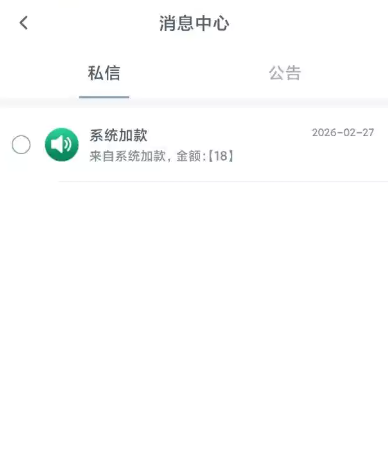Image resolution: width=388 pixels, height=476 pixels.
Task: Go back from the 消息中心 page
Action: click(x=24, y=23)
